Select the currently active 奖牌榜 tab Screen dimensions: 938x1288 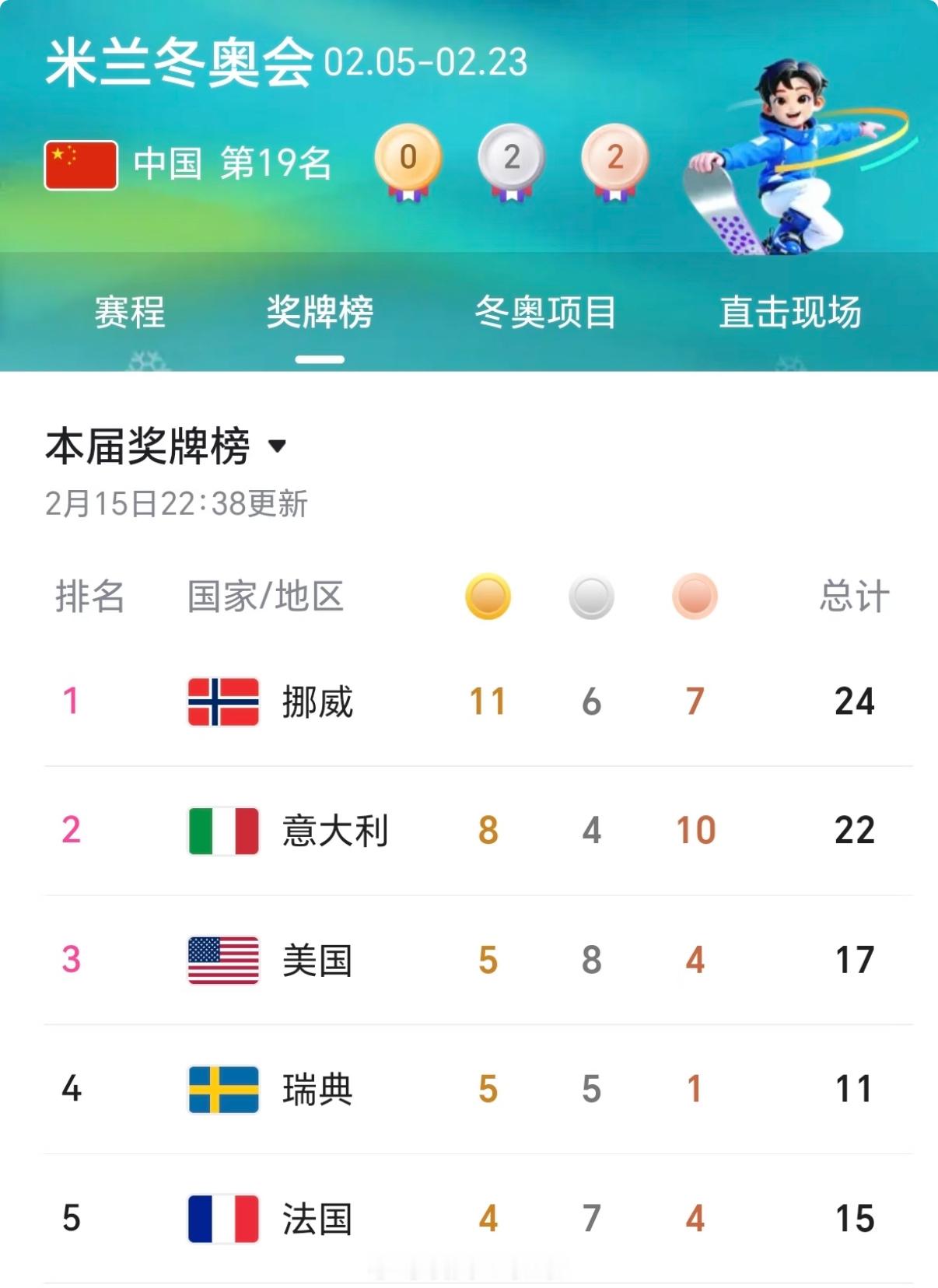pyautogui.click(x=320, y=311)
